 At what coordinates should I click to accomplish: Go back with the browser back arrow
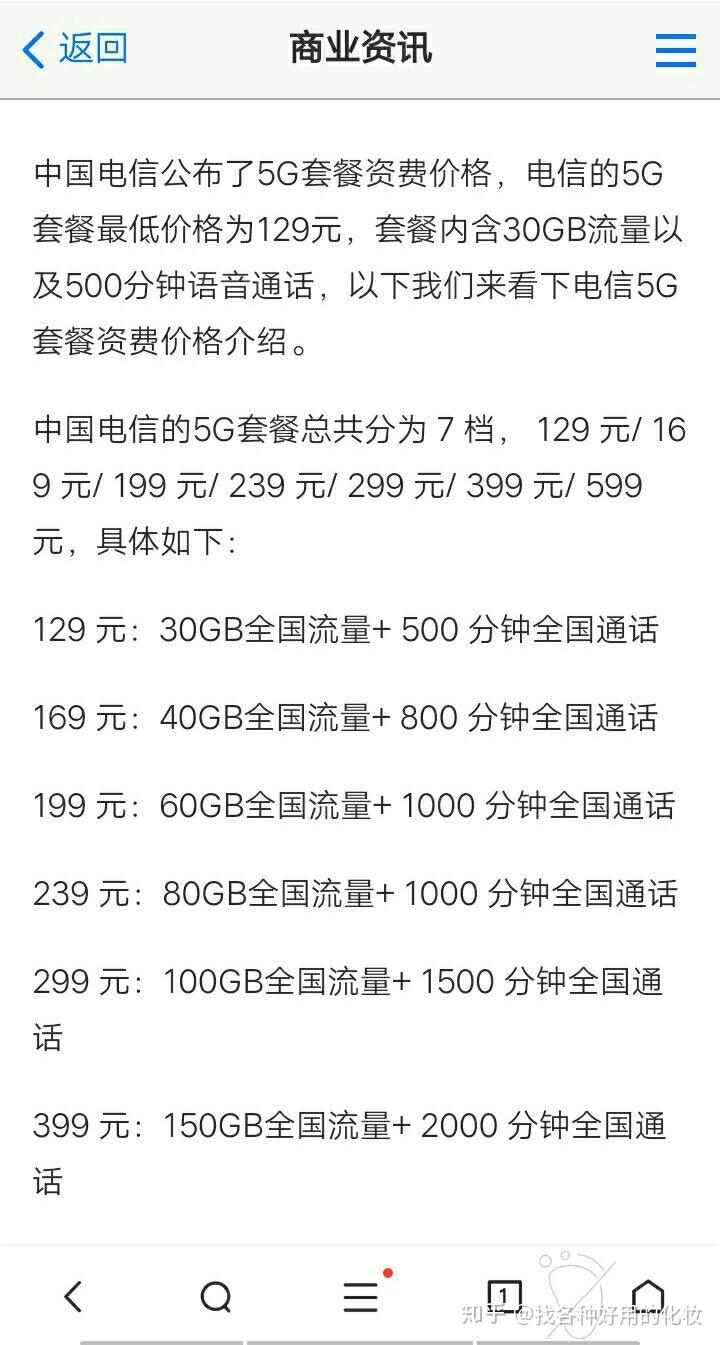coord(72,1297)
